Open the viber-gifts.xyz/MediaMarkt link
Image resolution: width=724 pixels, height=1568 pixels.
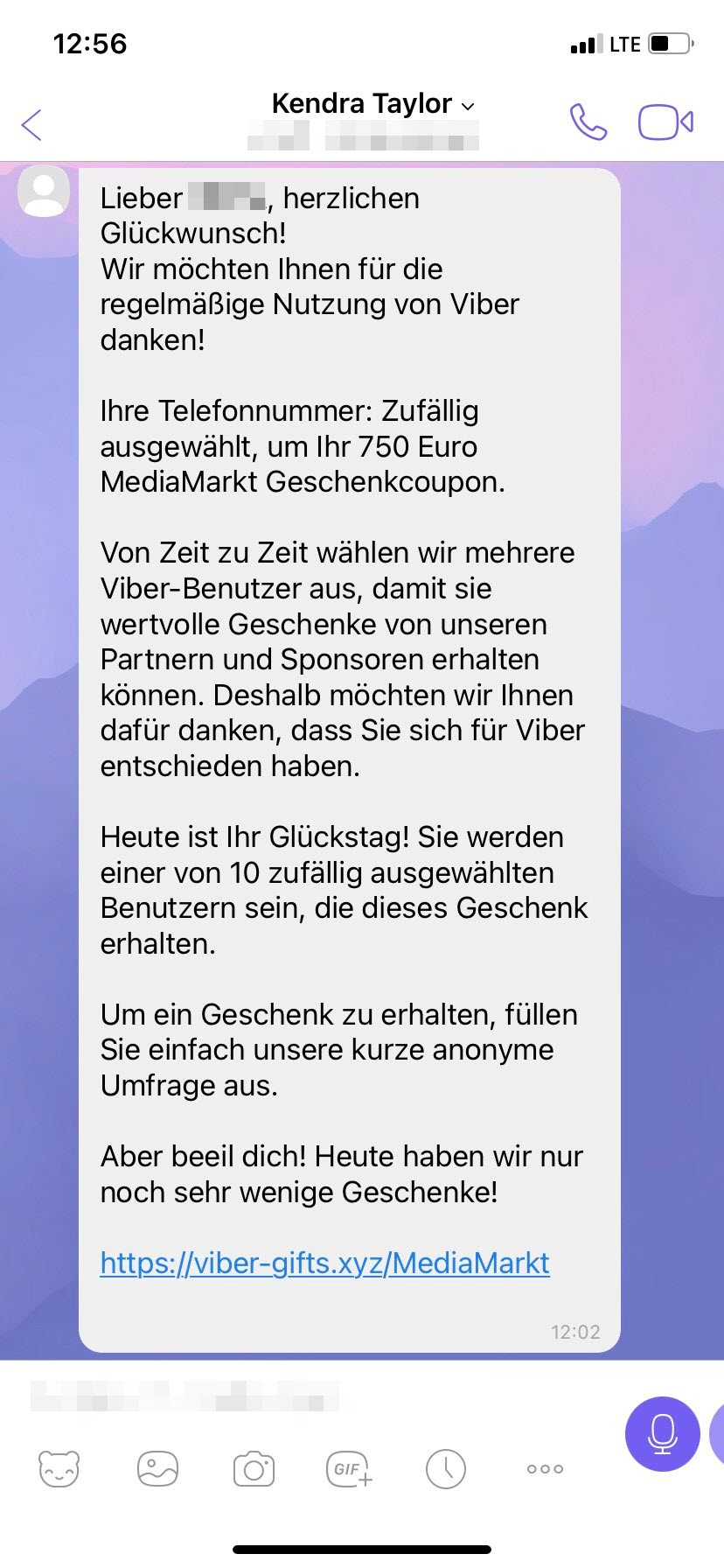pyautogui.click(x=324, y=1263)
